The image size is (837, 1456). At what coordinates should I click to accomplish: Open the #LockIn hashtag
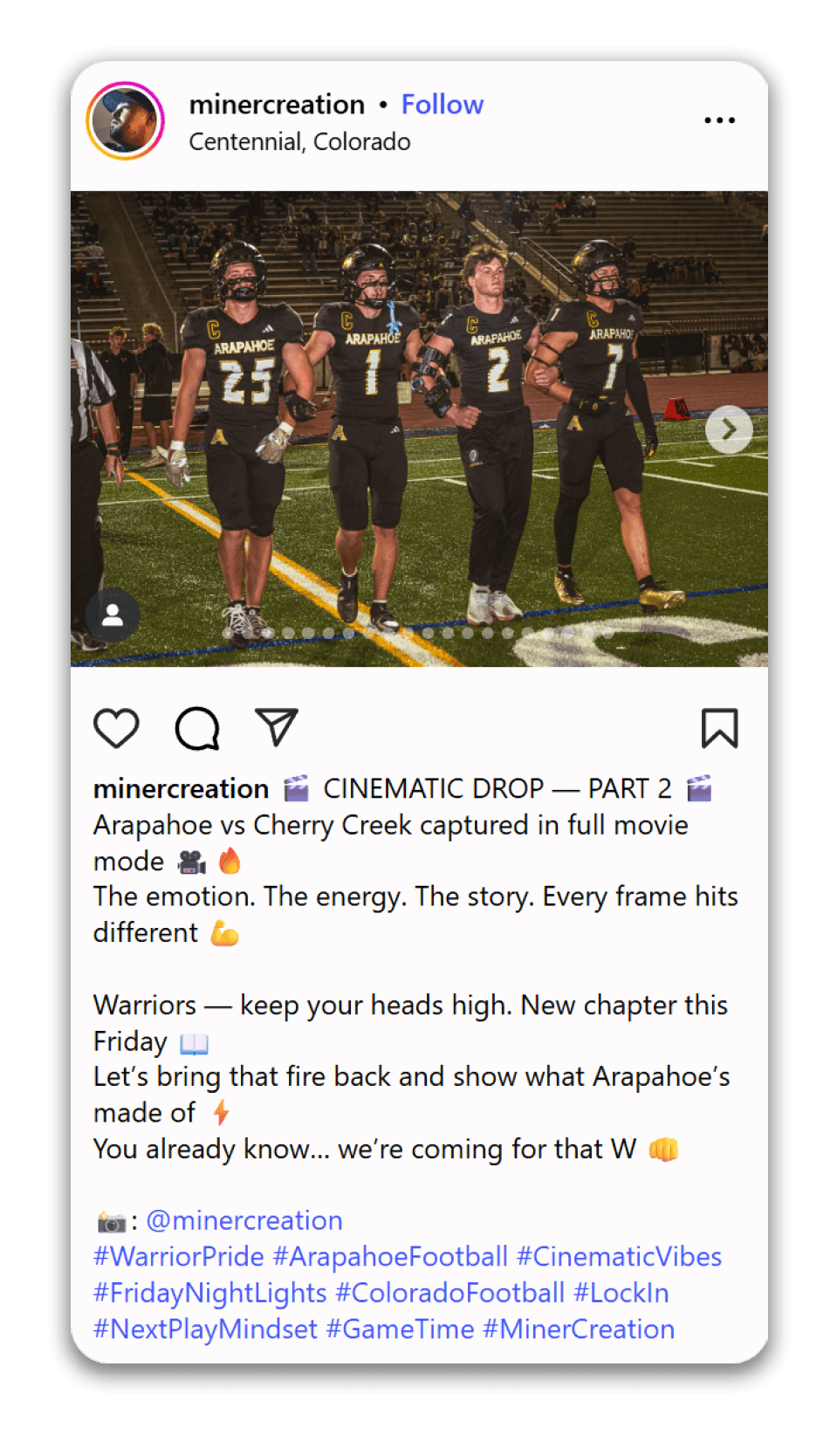click(621, 1293)
